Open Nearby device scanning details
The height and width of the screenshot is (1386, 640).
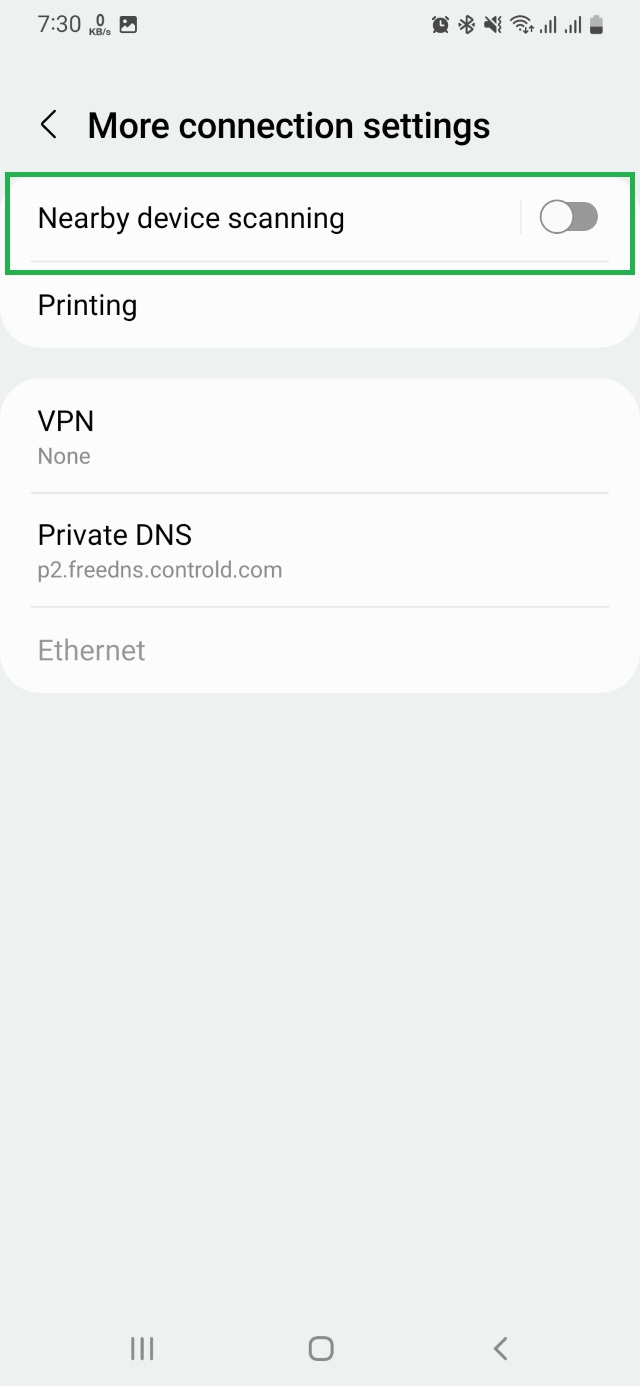(190, 218)
